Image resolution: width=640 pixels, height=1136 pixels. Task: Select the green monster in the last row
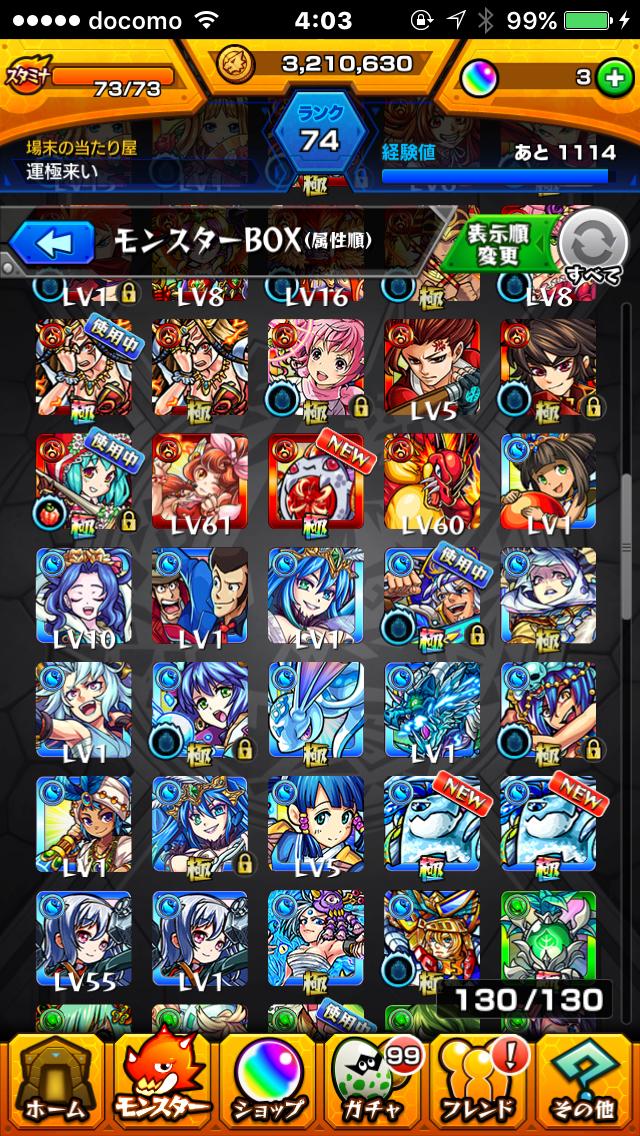(x=548, y=940)
